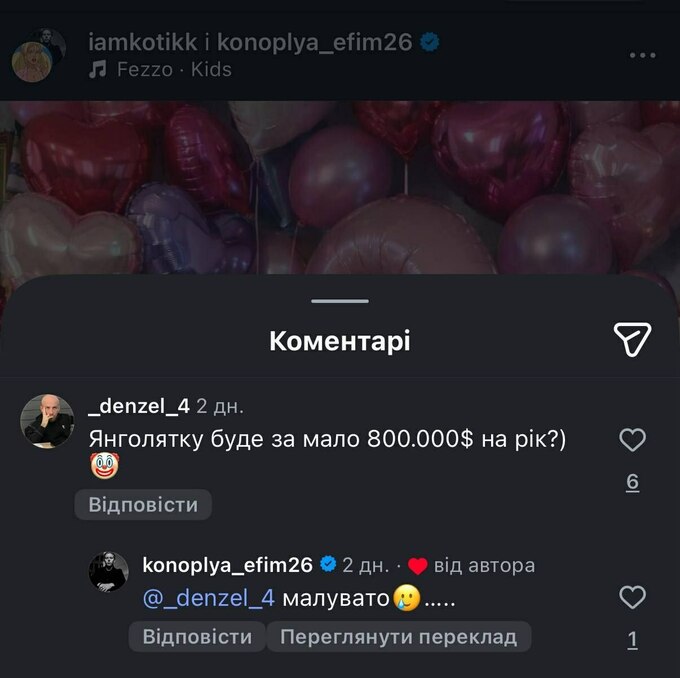Open konoplya_efim26 username in the reply
680x678 pixels.
(228, 565)
